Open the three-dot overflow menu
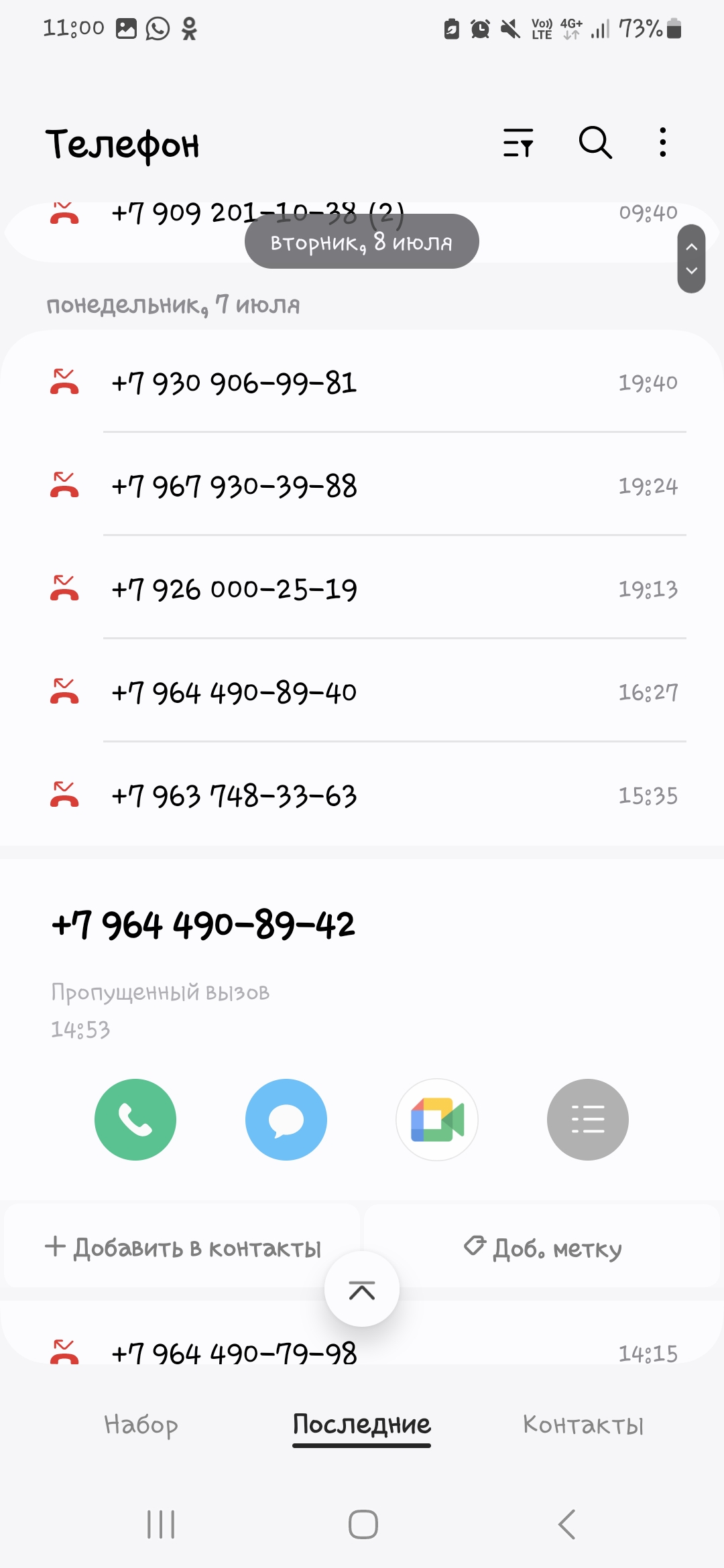Image resolution: width=724 pixels, height=1568 pixels. coord(662,142)
